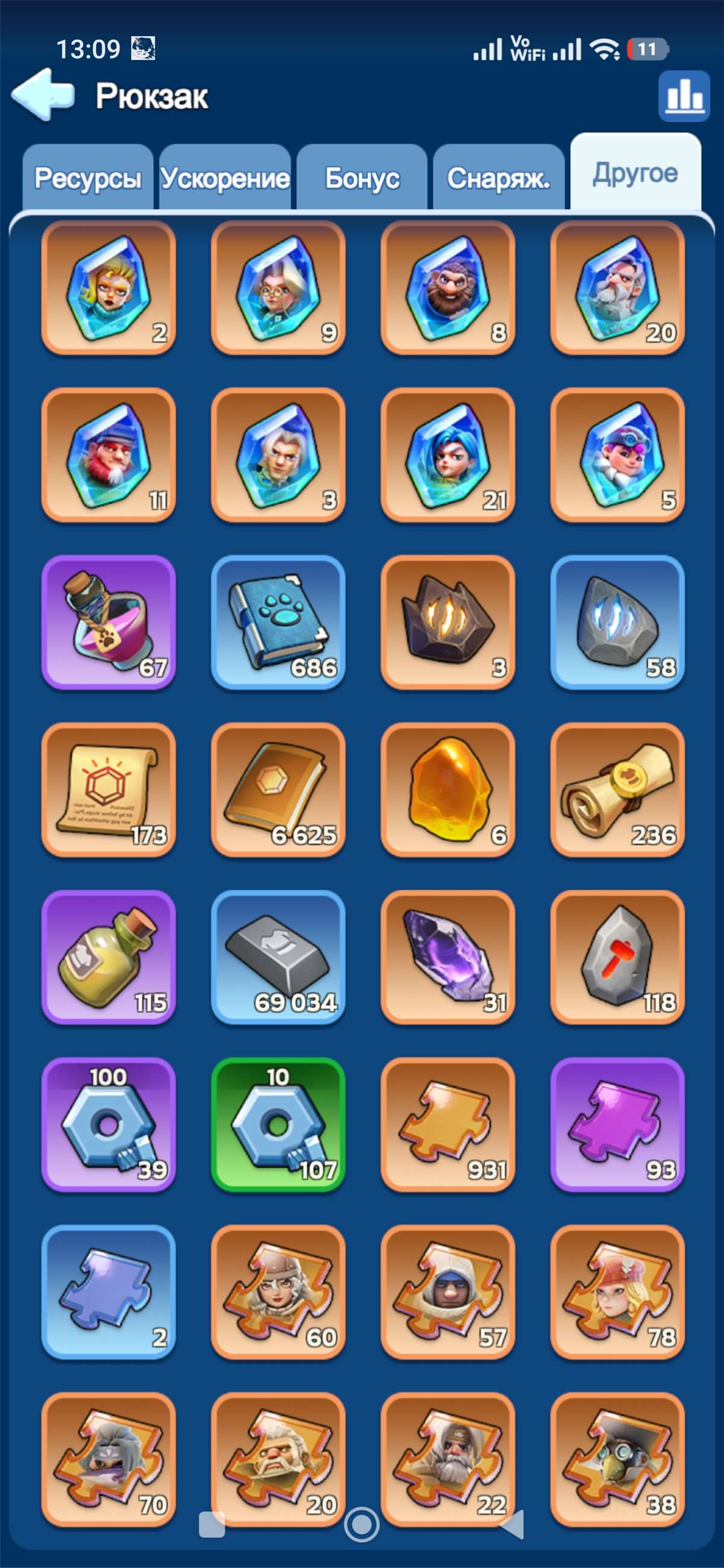Switch to the Ускорение tab
The image size is (724, 1568).
click(x=225, y=178)
